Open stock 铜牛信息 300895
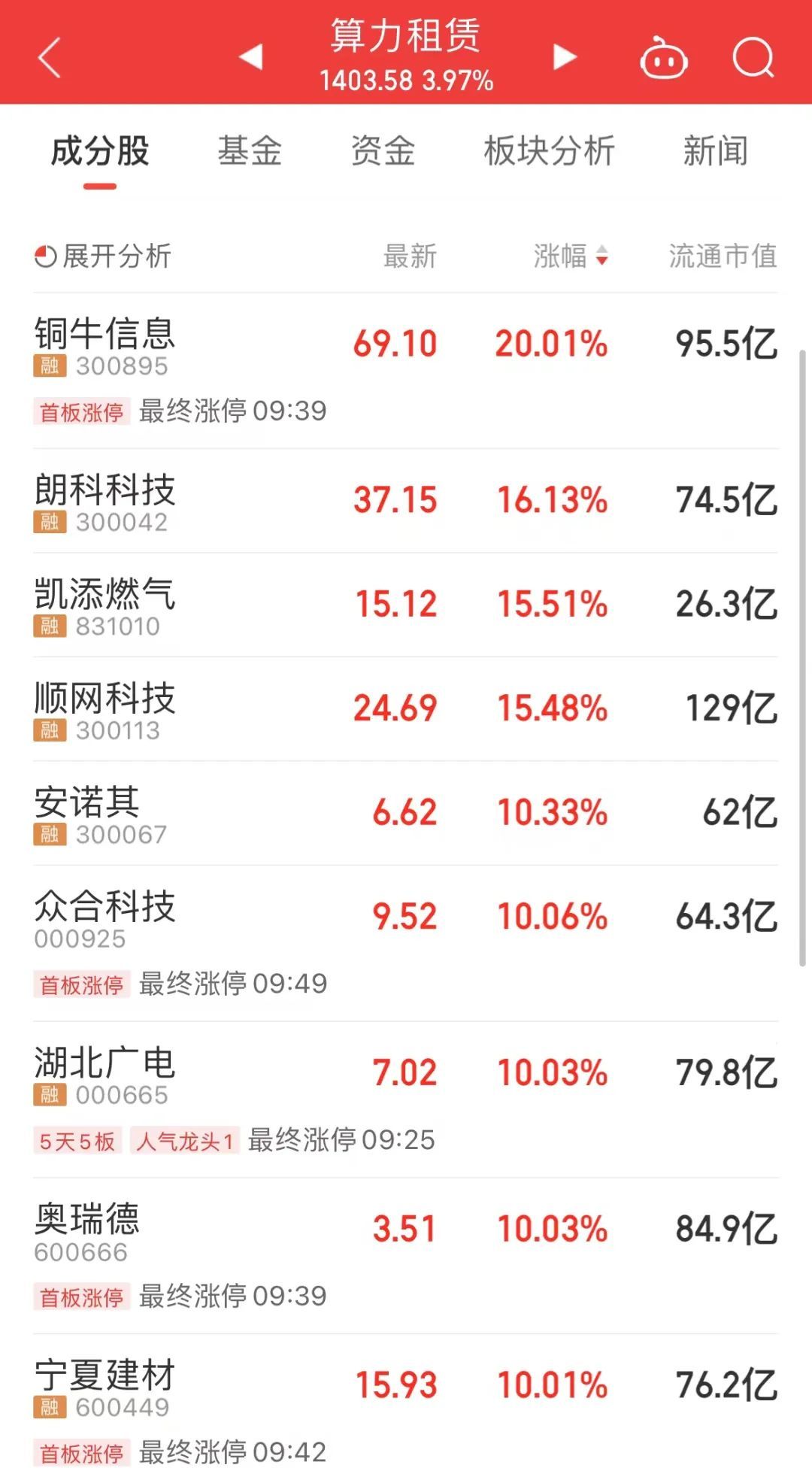The height and width of the screenshot is (1483, 812). tap(406, 371)
